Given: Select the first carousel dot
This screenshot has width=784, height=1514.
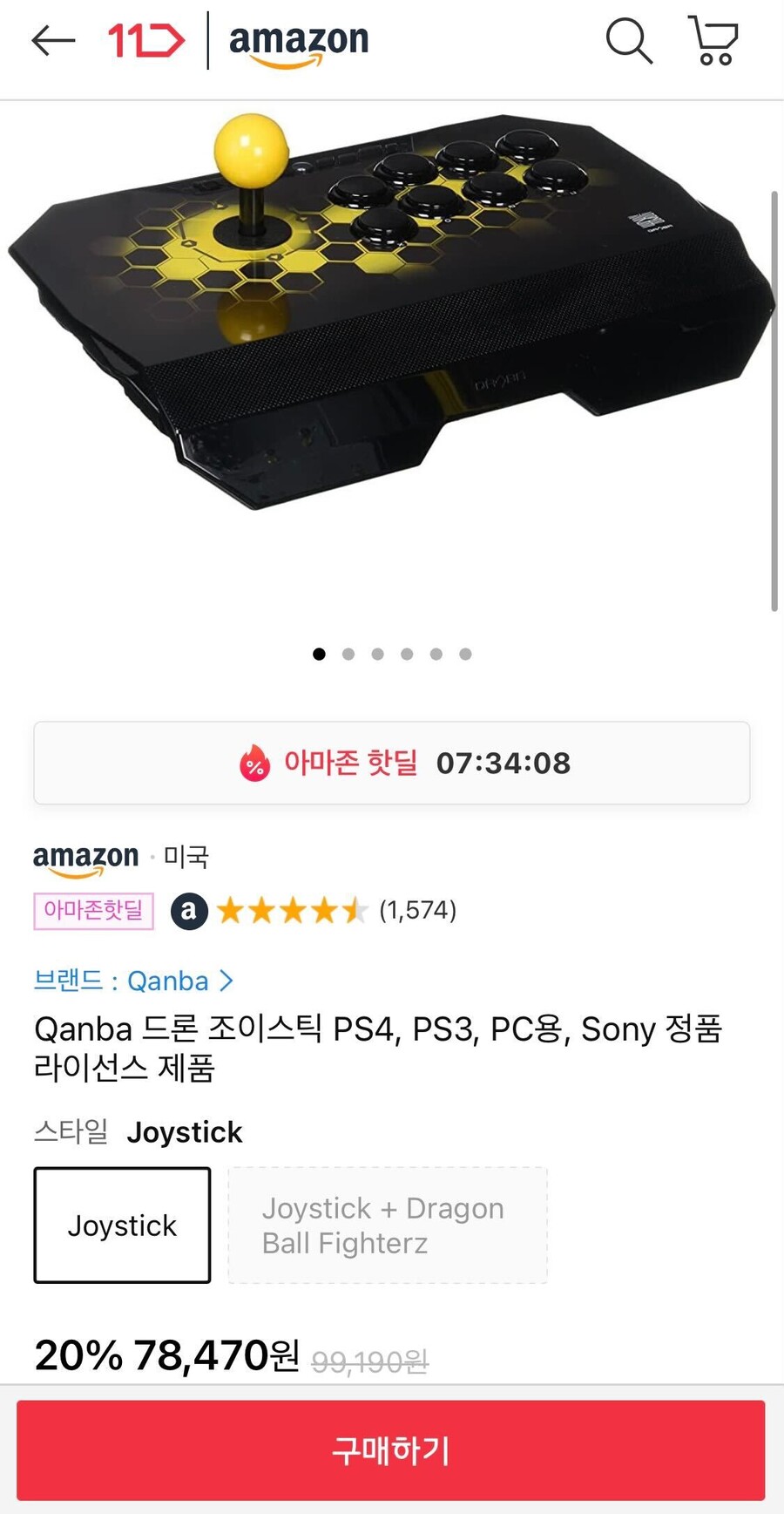Looking at the screenshot, I should [x=319, y=654].
